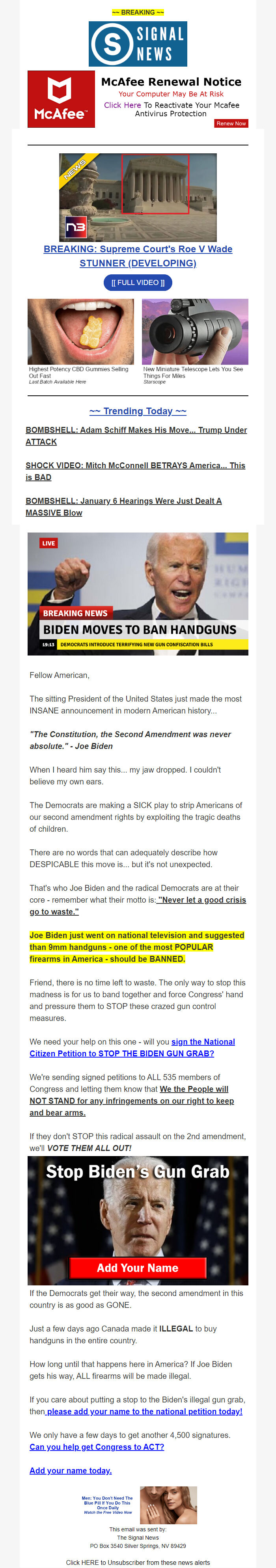Open the Supreme Court Roe V Wade headline

(138, 256)
